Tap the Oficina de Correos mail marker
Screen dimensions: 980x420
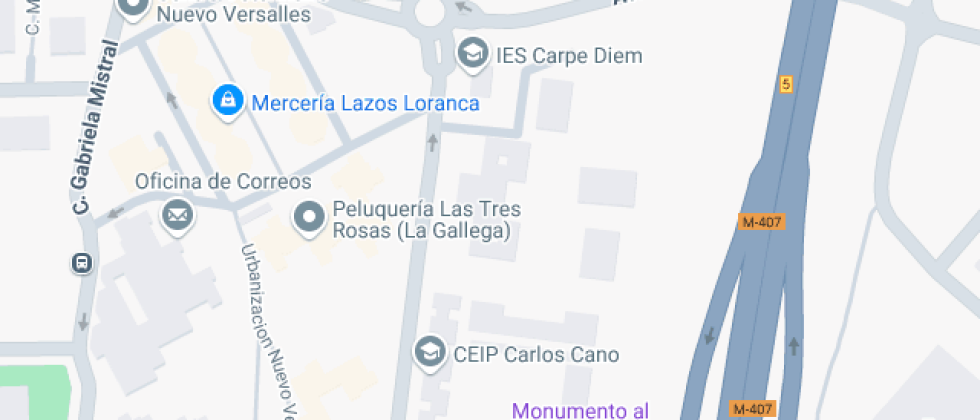click(178, 215)
